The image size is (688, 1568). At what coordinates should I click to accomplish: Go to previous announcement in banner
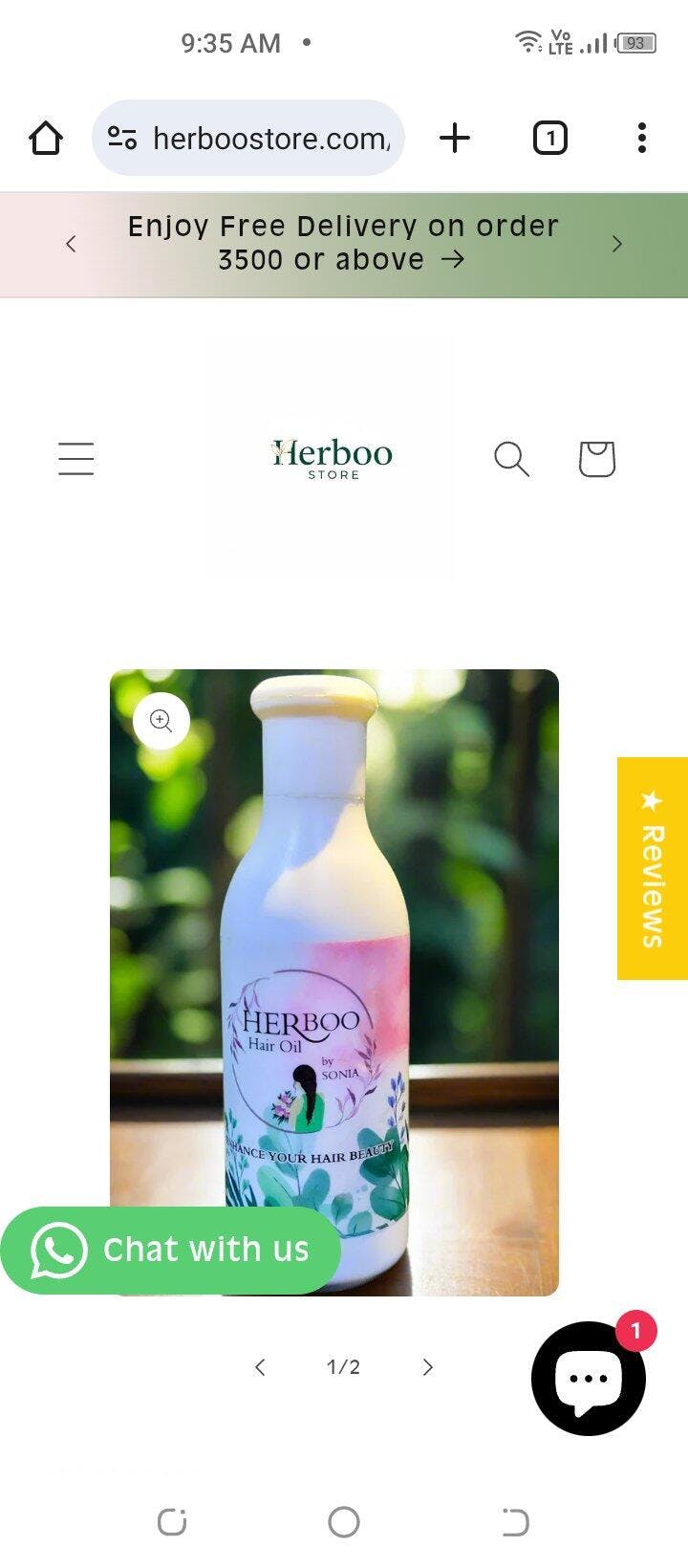tap(71, 244)
